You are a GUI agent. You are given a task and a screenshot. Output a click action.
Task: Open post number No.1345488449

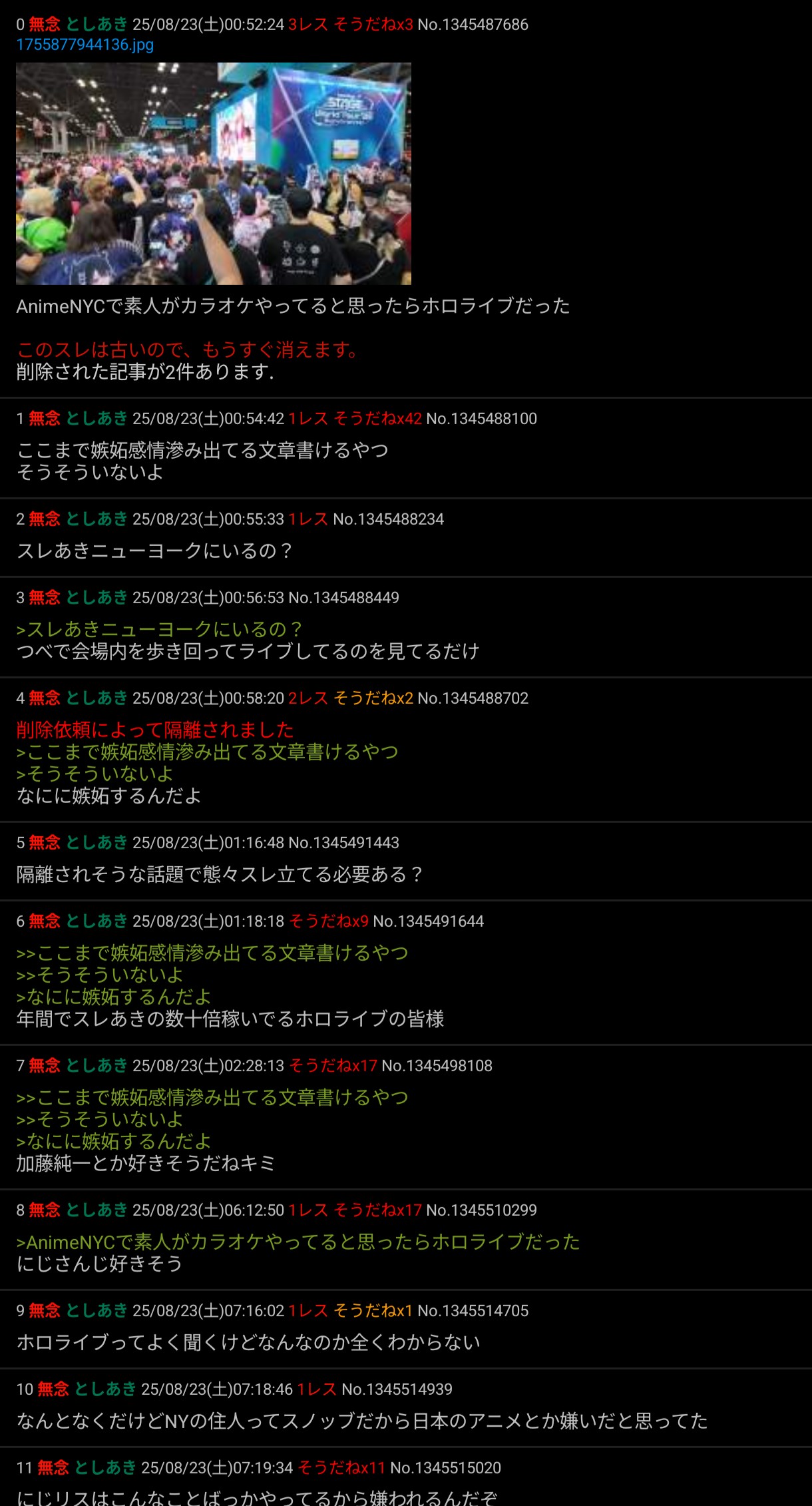click(343, 598)
